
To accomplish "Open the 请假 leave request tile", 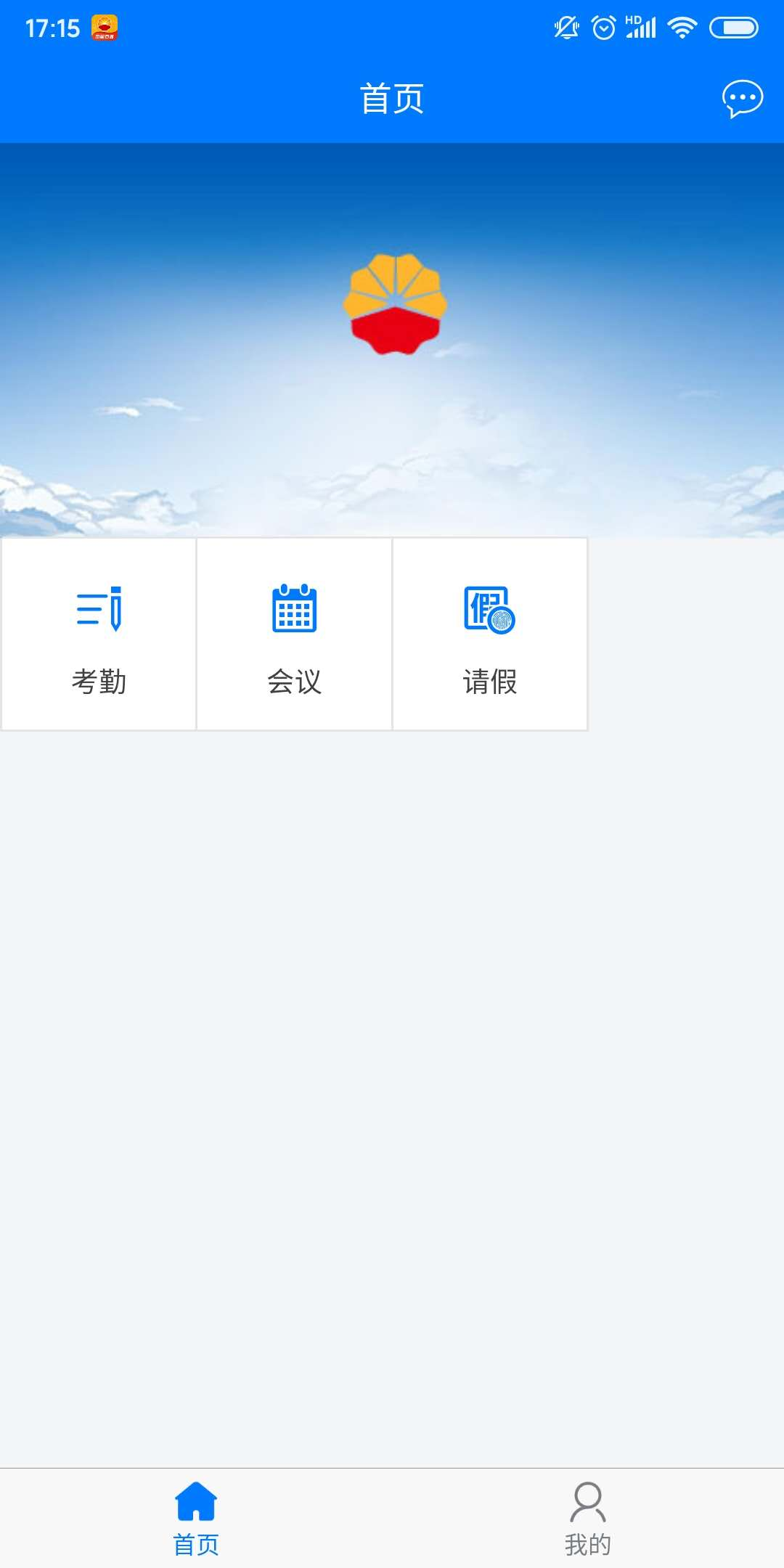I will point(490,634).
